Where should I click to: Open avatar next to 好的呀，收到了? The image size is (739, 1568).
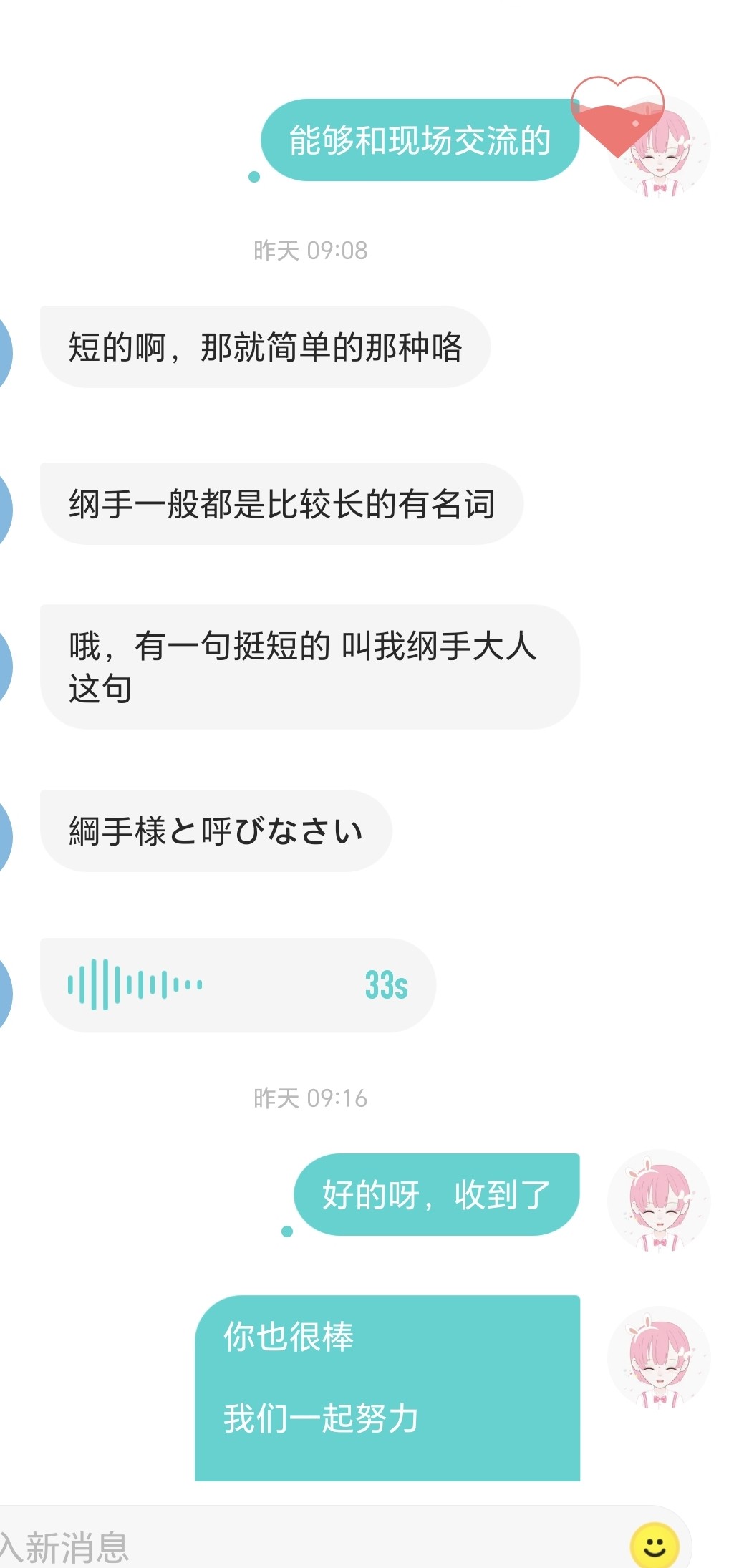click(659, 1201)
